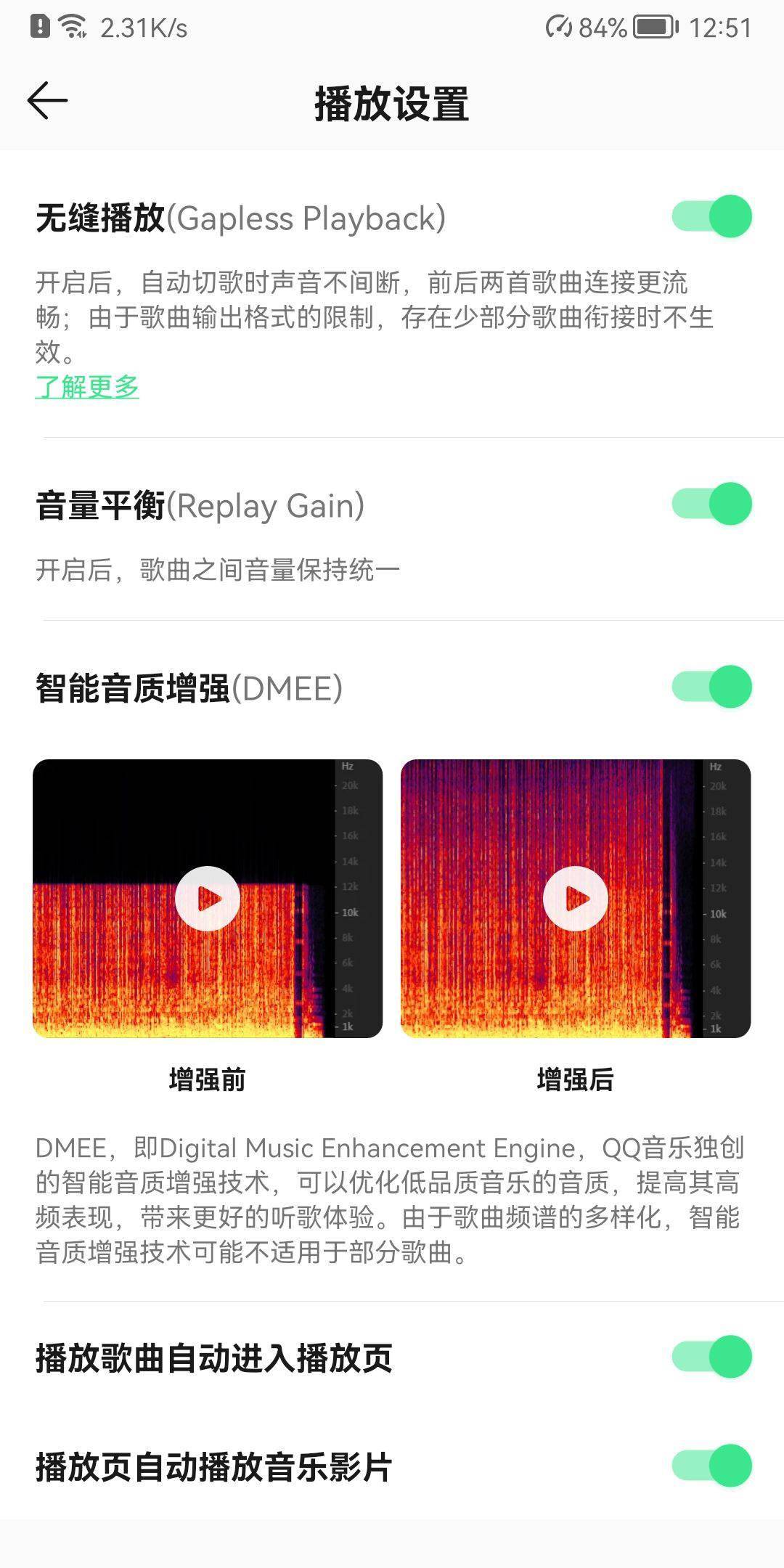
Task: Click the 播放设置 page title
Action: click(x=392, y=102)
